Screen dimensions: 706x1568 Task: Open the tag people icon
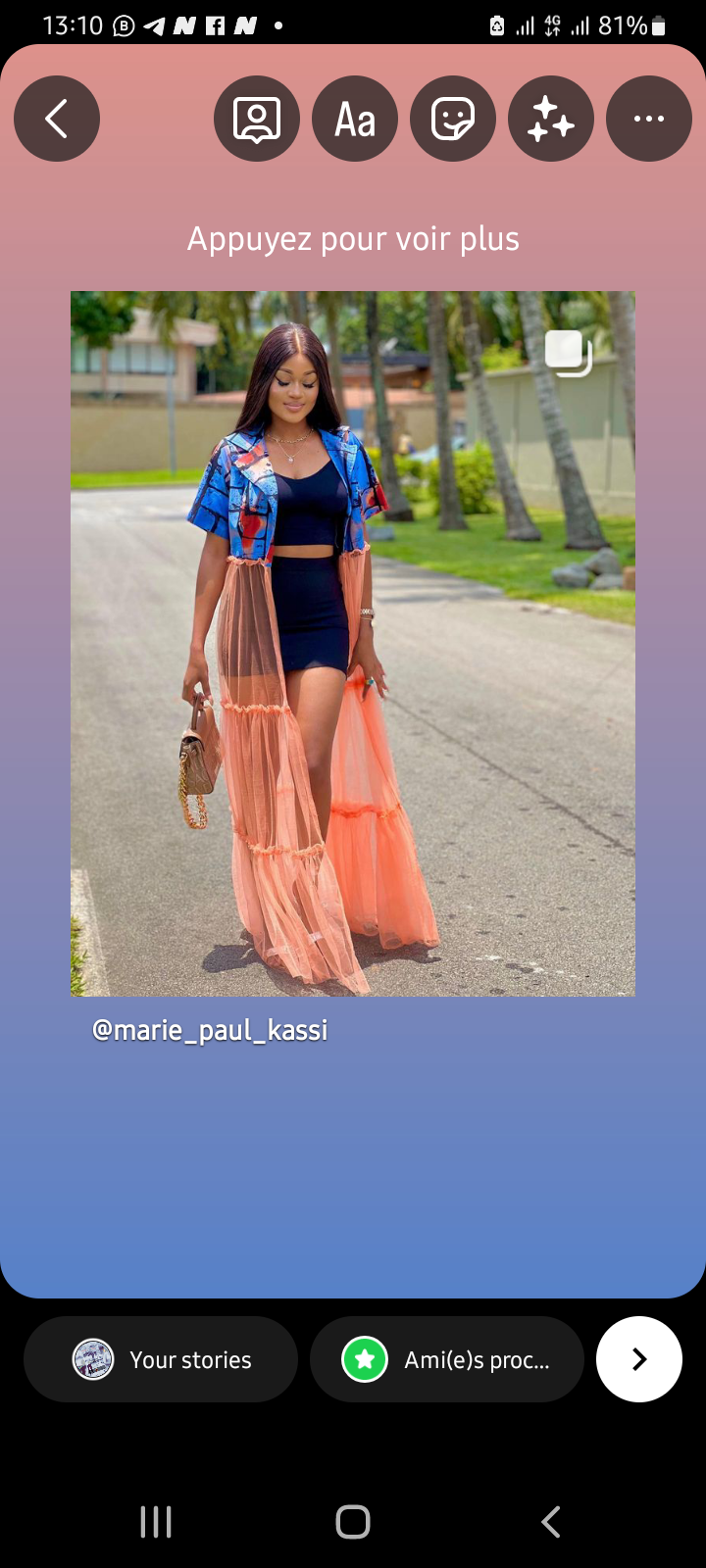pyautogui.click(x=257, y=119)
